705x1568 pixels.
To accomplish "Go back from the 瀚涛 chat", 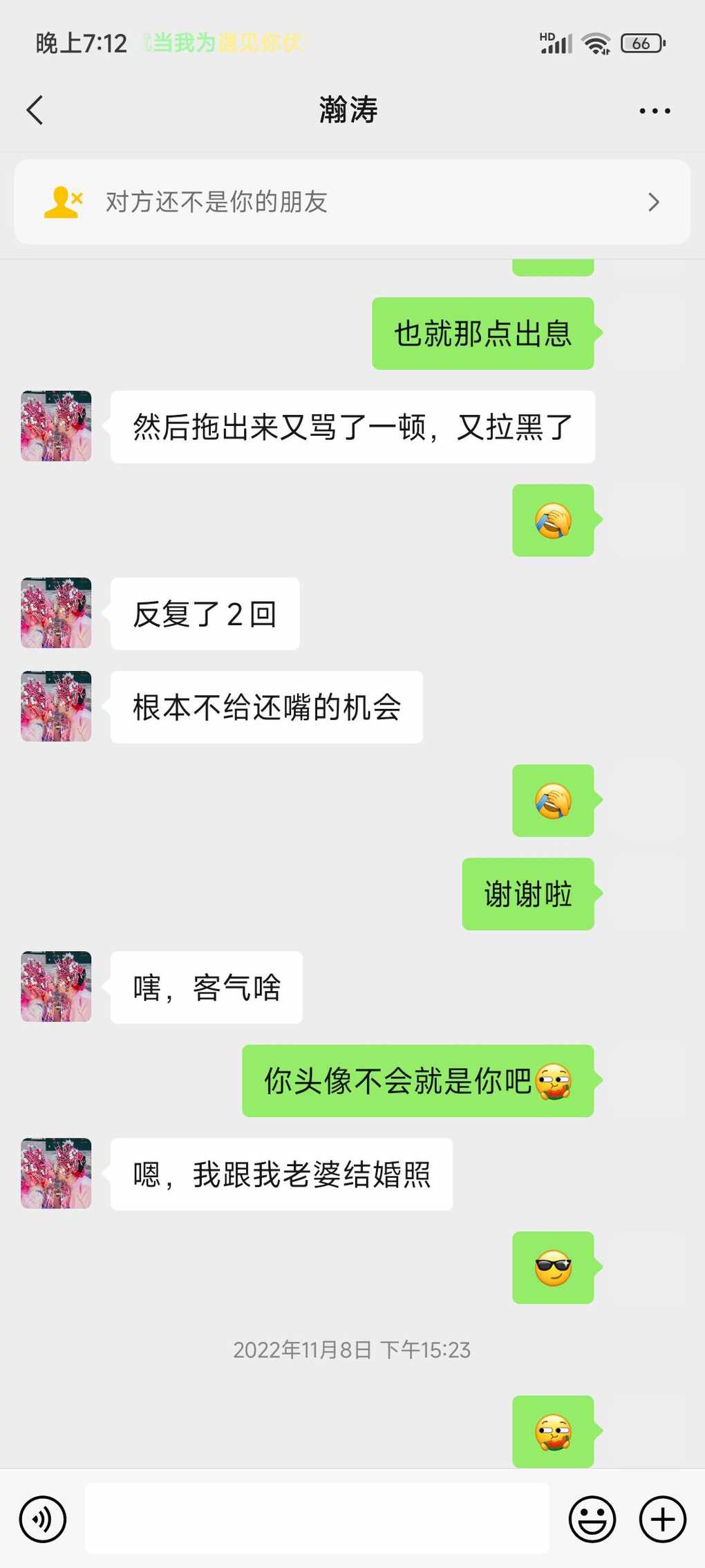I will click(35, 110).
